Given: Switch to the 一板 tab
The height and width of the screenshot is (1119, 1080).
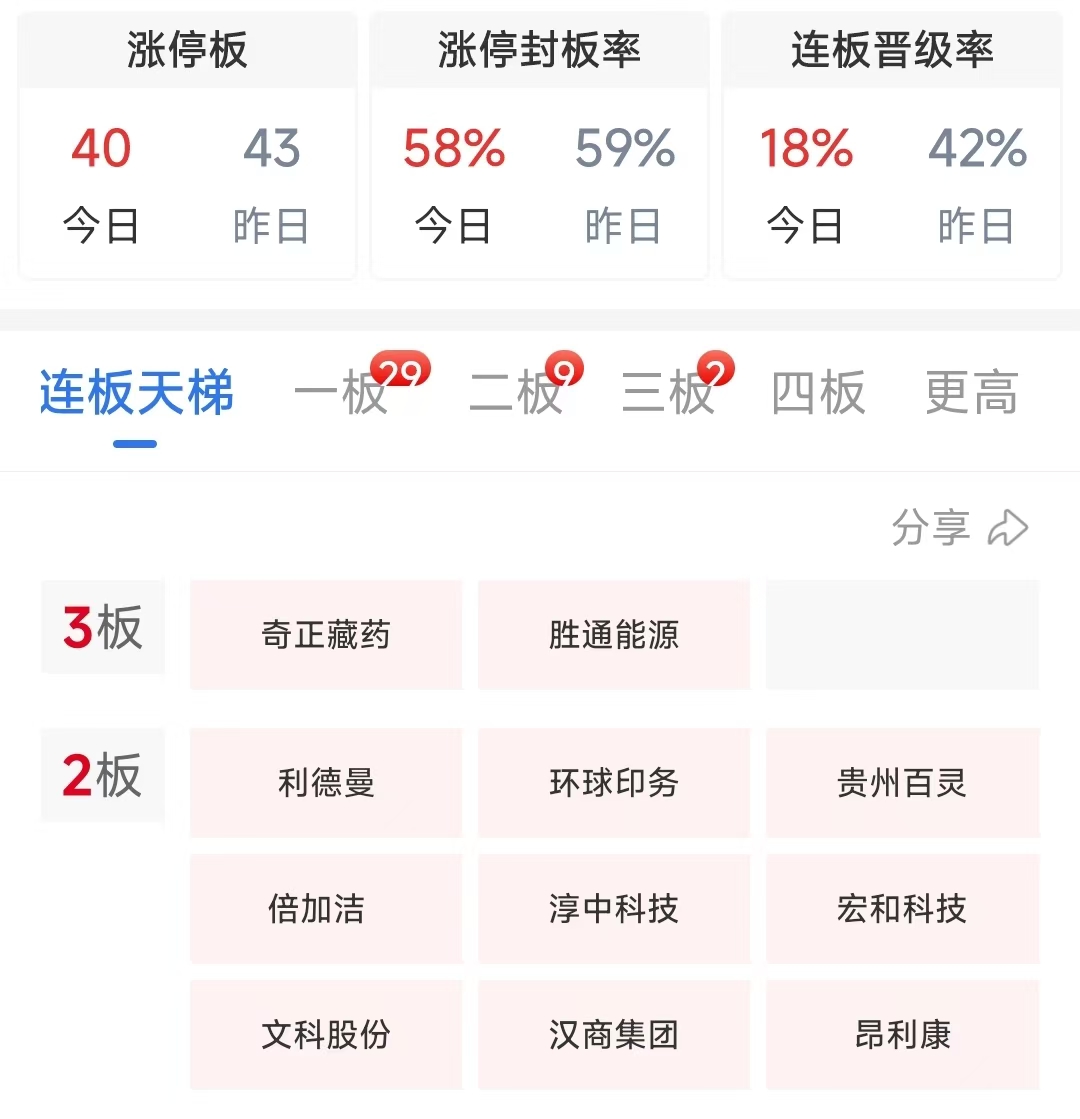Looking at the screenshot, I should coord(342,393).
